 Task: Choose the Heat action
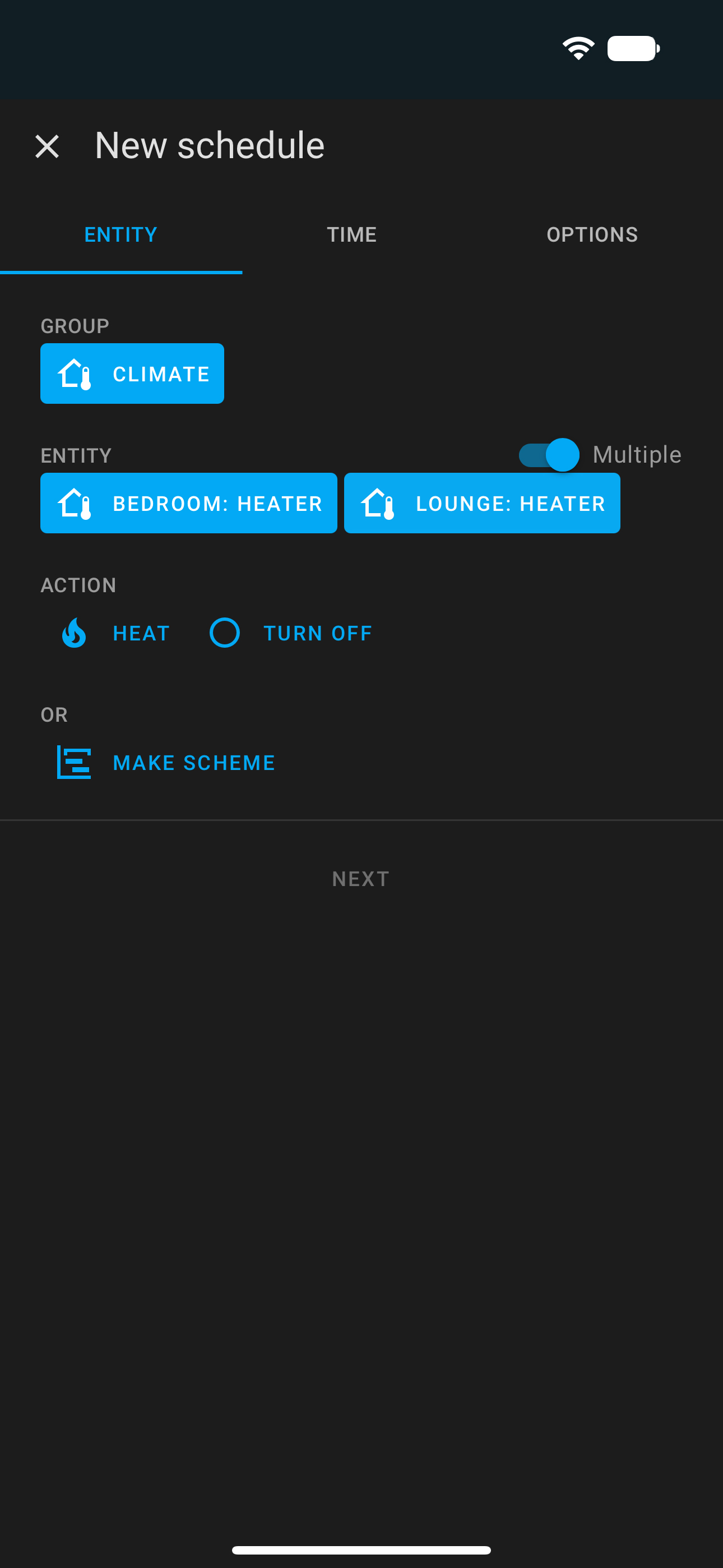coord(114,633)
